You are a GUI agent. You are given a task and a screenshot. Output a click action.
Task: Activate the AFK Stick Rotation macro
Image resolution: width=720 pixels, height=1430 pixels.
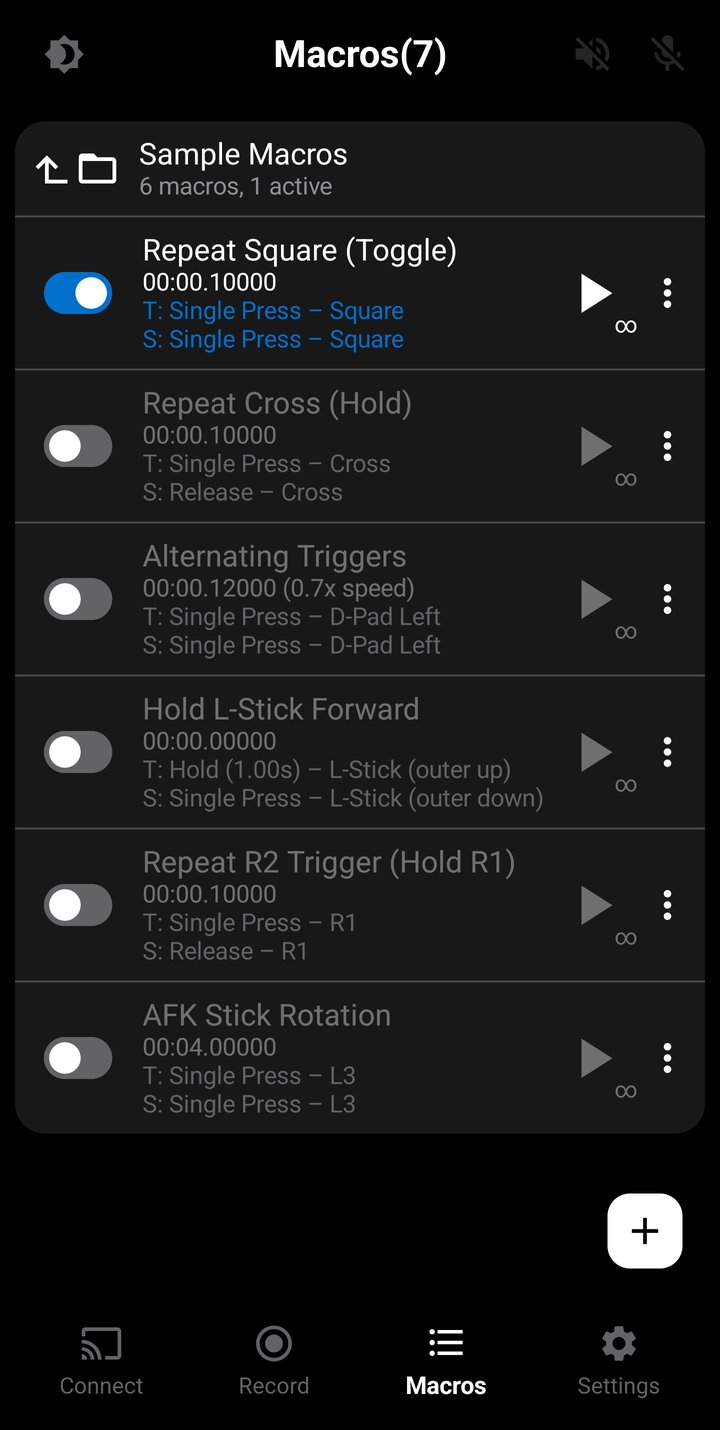(x=78, y=1058)
